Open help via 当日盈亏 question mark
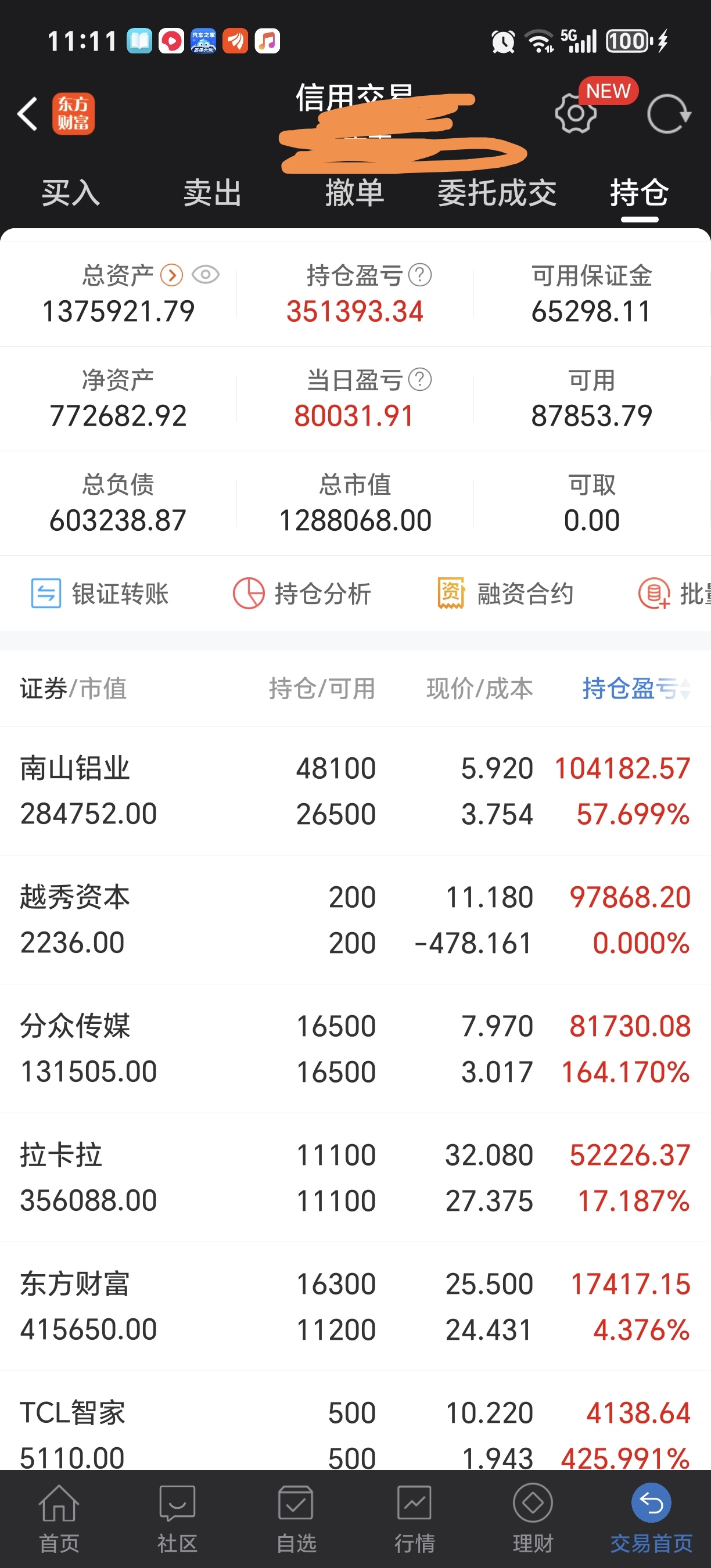This screenshot has height=1568, width=711. 421,380
